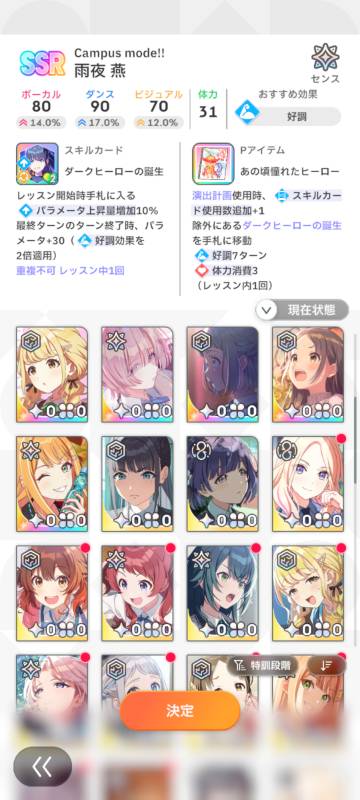Choose the teal-haired girl with open mouth card

pyautogui.click(x=222, y=593)
